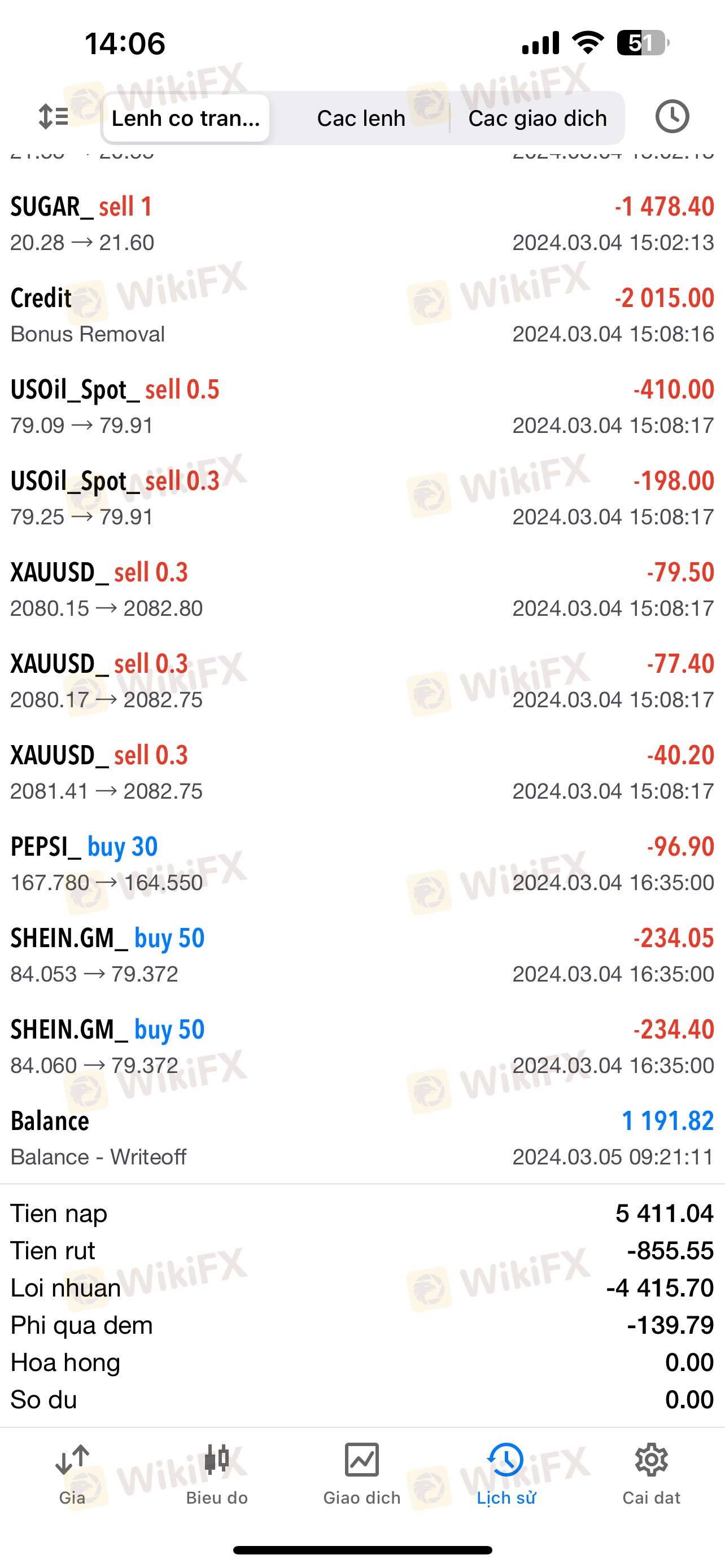Screen dimensions: 725x1568
Task: Open the Bieu do tab
Action: 217,1474
